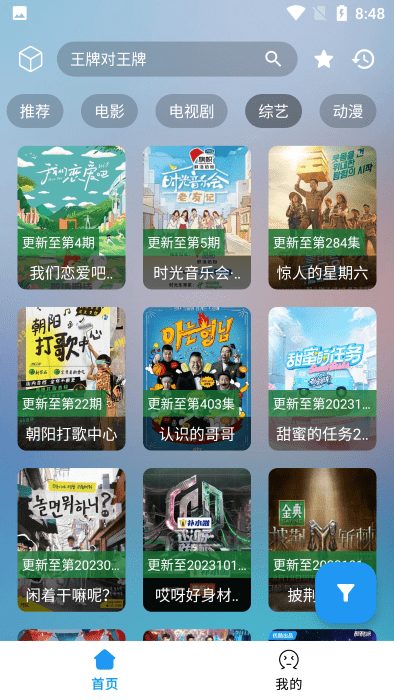Go to the 我的 tab

tap(289, 671)
